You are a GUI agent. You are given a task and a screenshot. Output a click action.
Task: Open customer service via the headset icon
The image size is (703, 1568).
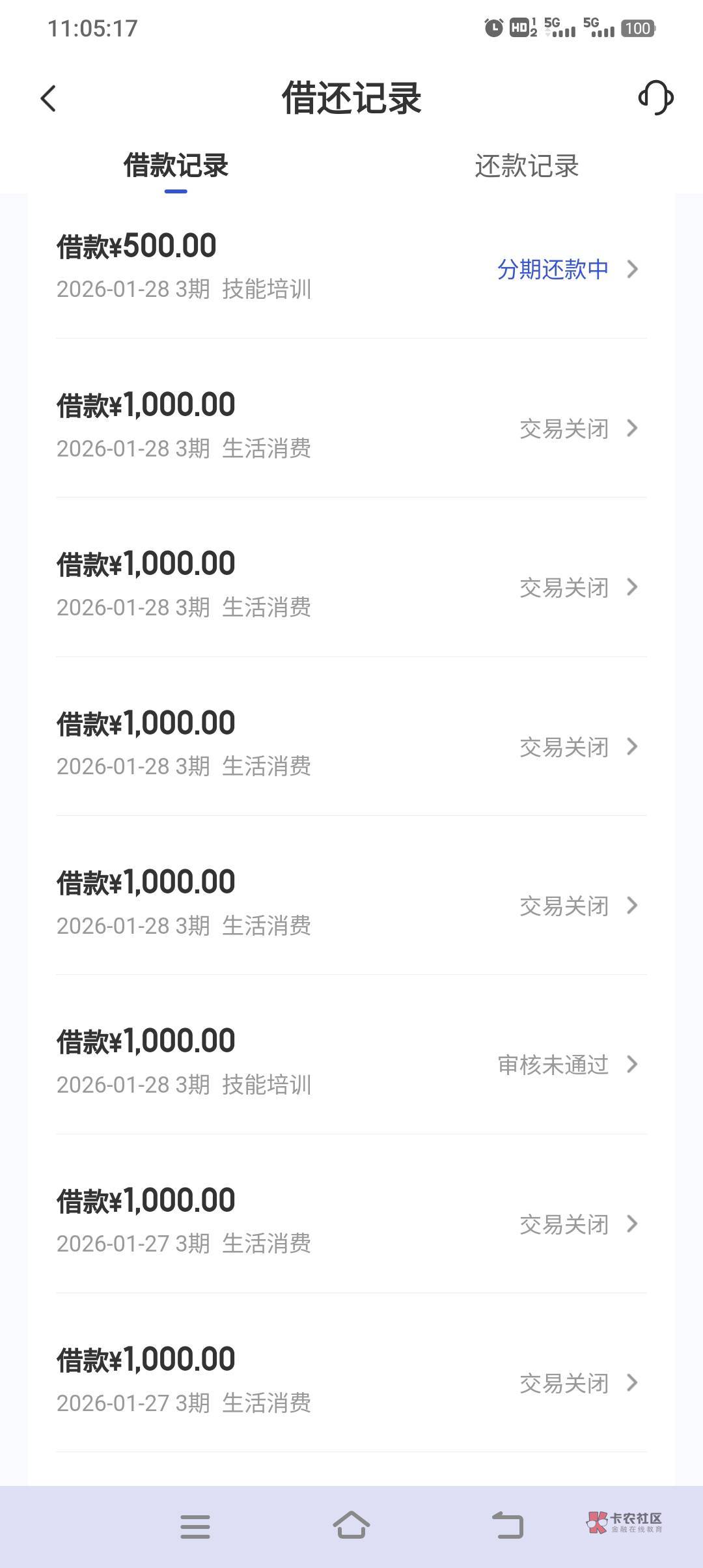point(655,98)
